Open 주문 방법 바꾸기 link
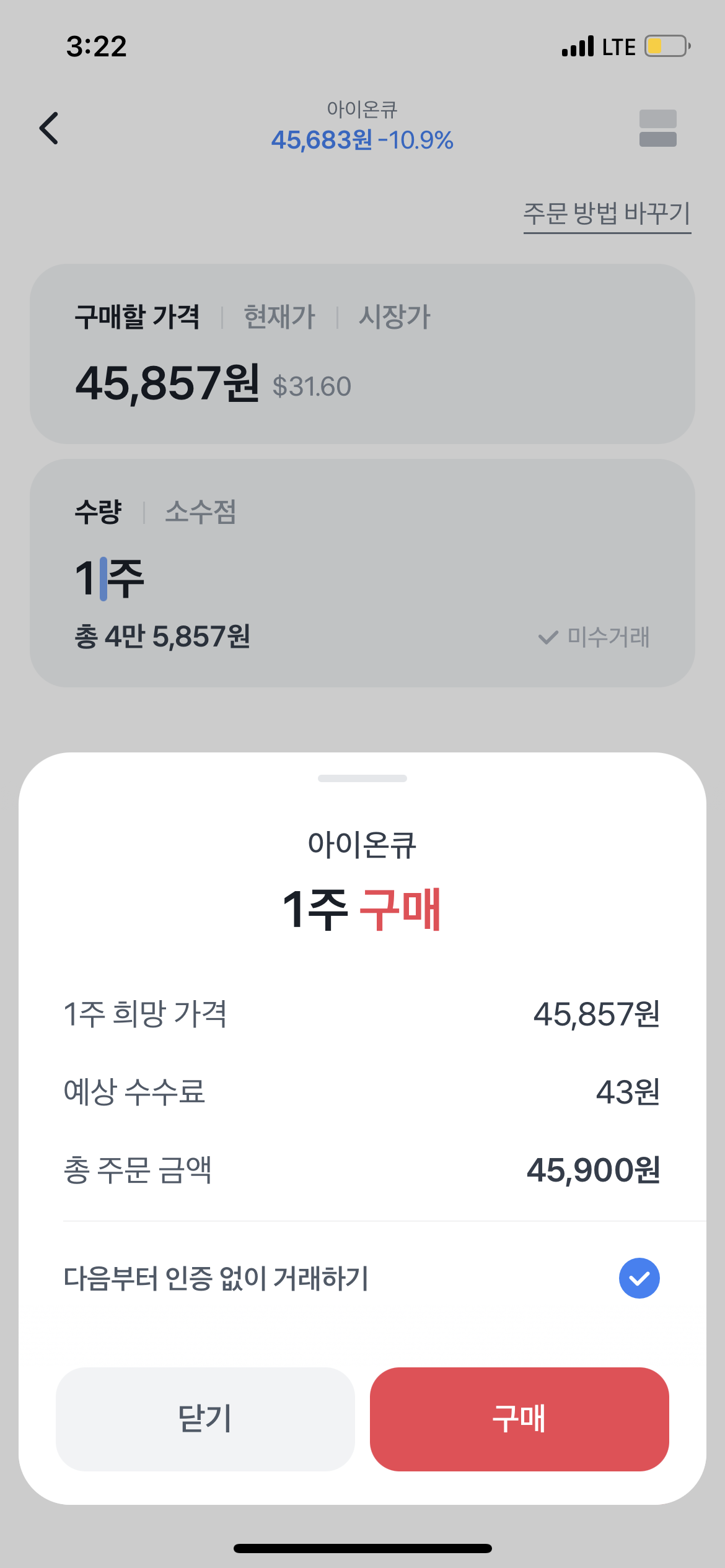 pos(607,214)
